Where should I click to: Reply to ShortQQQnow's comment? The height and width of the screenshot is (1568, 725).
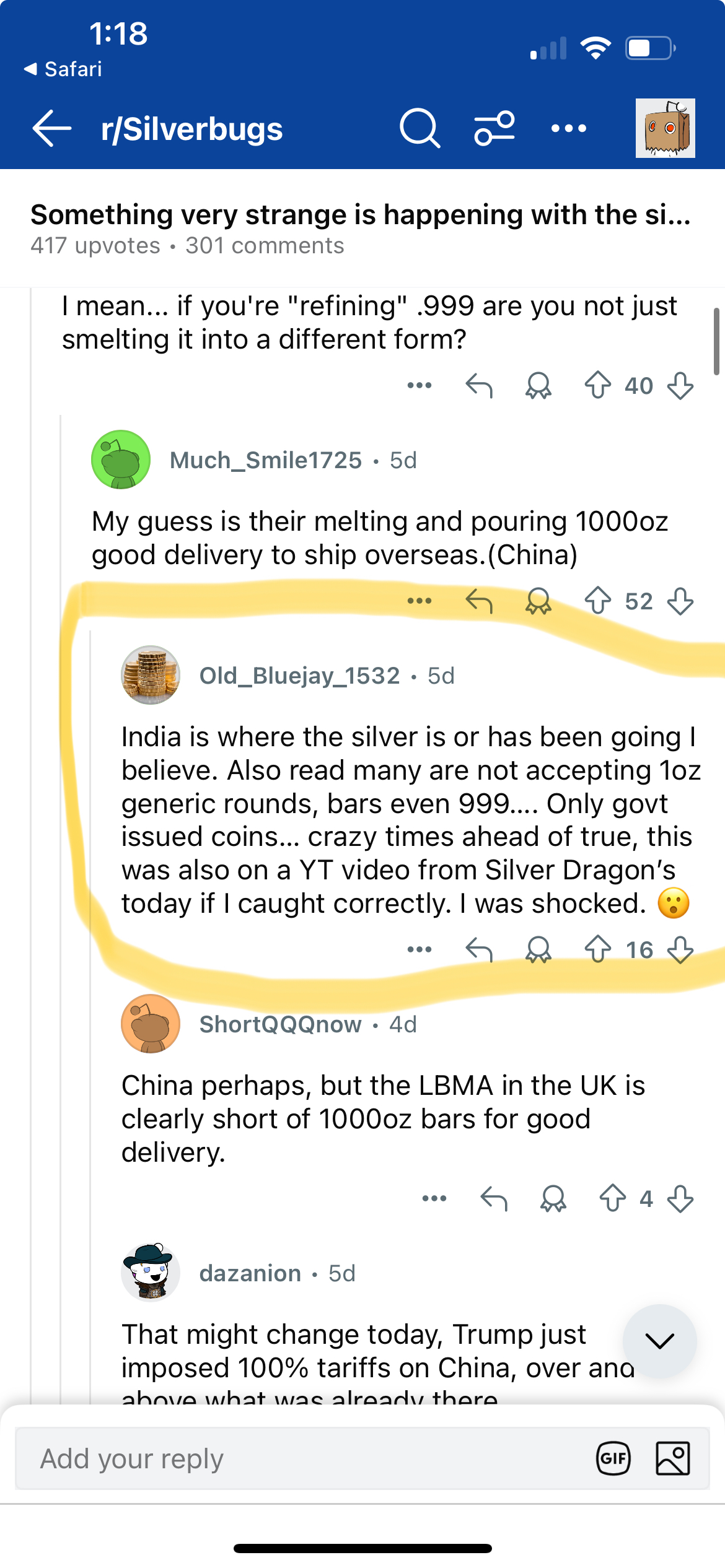point(494,1198)
